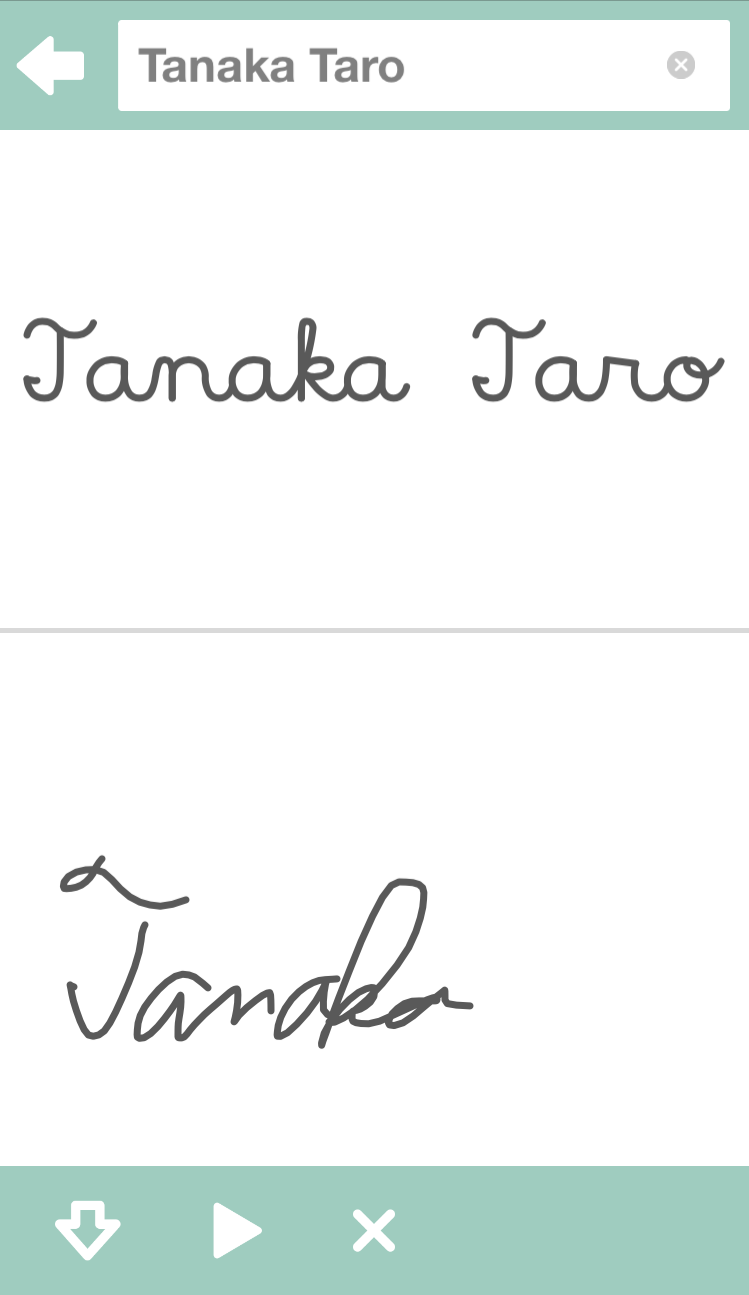
Task: Tap the download arrow icon
Action: click(x=88, y=1230)
